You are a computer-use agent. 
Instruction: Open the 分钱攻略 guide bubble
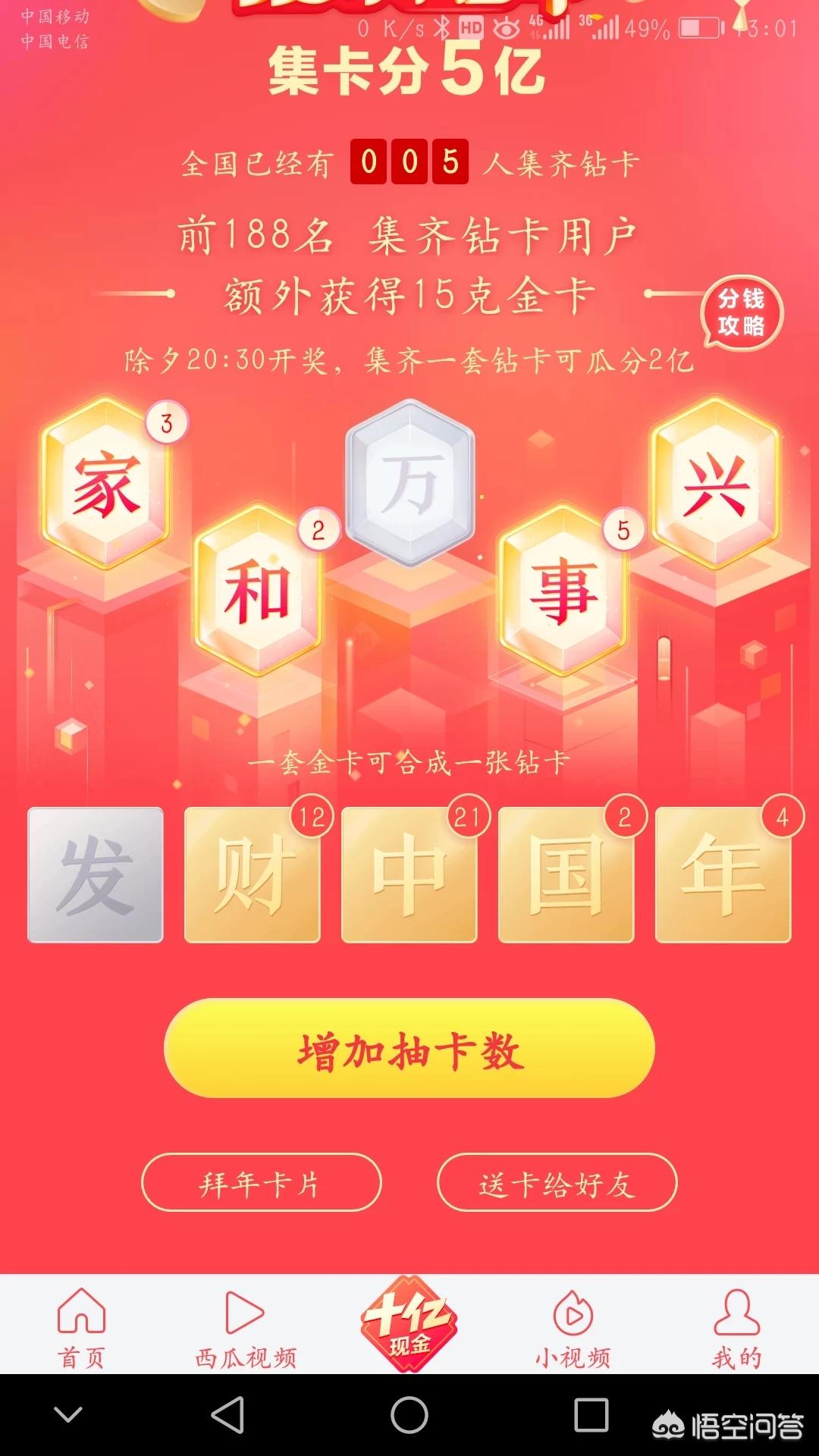point(741,312)
